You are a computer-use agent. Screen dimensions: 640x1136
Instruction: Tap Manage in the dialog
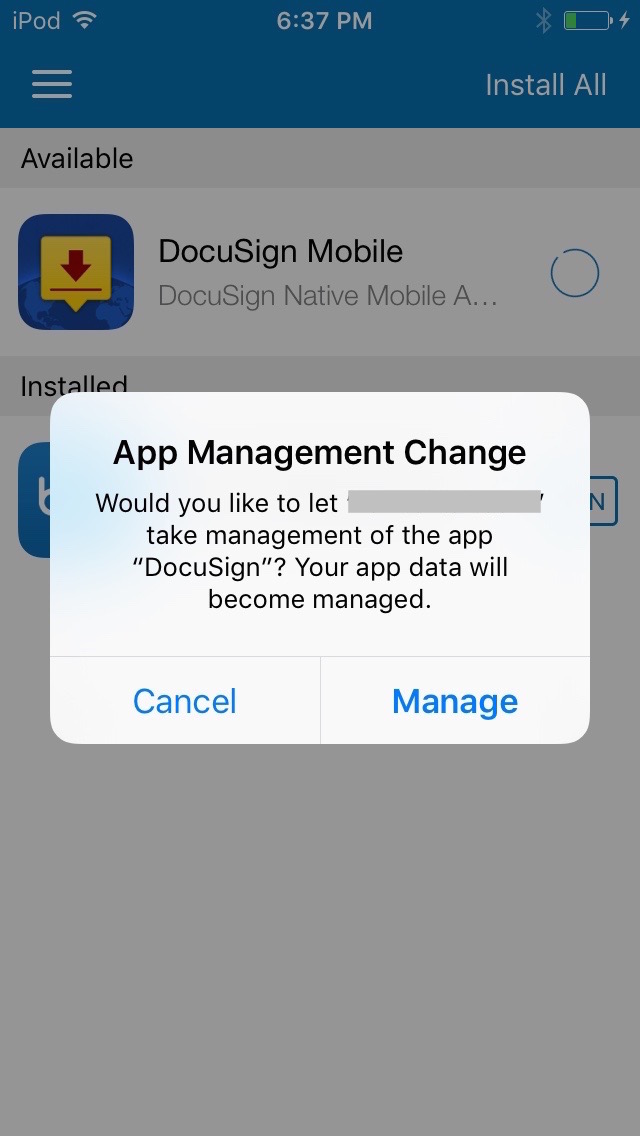click(x=455, y=701)
